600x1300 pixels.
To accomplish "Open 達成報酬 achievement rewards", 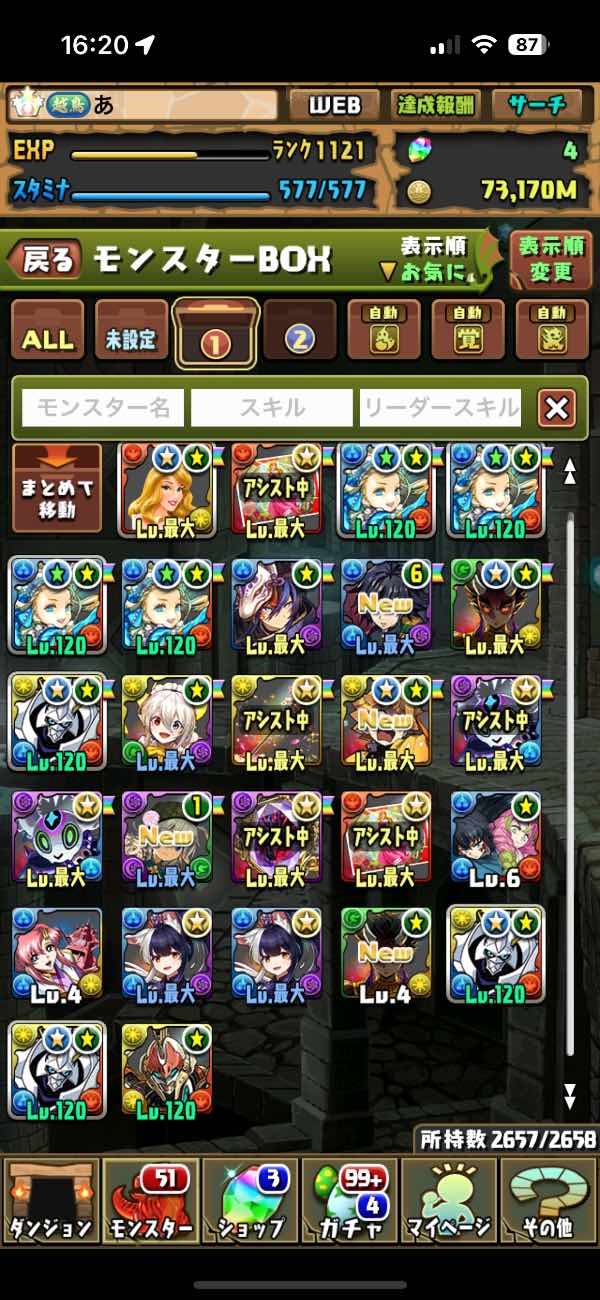I will 437,106.
